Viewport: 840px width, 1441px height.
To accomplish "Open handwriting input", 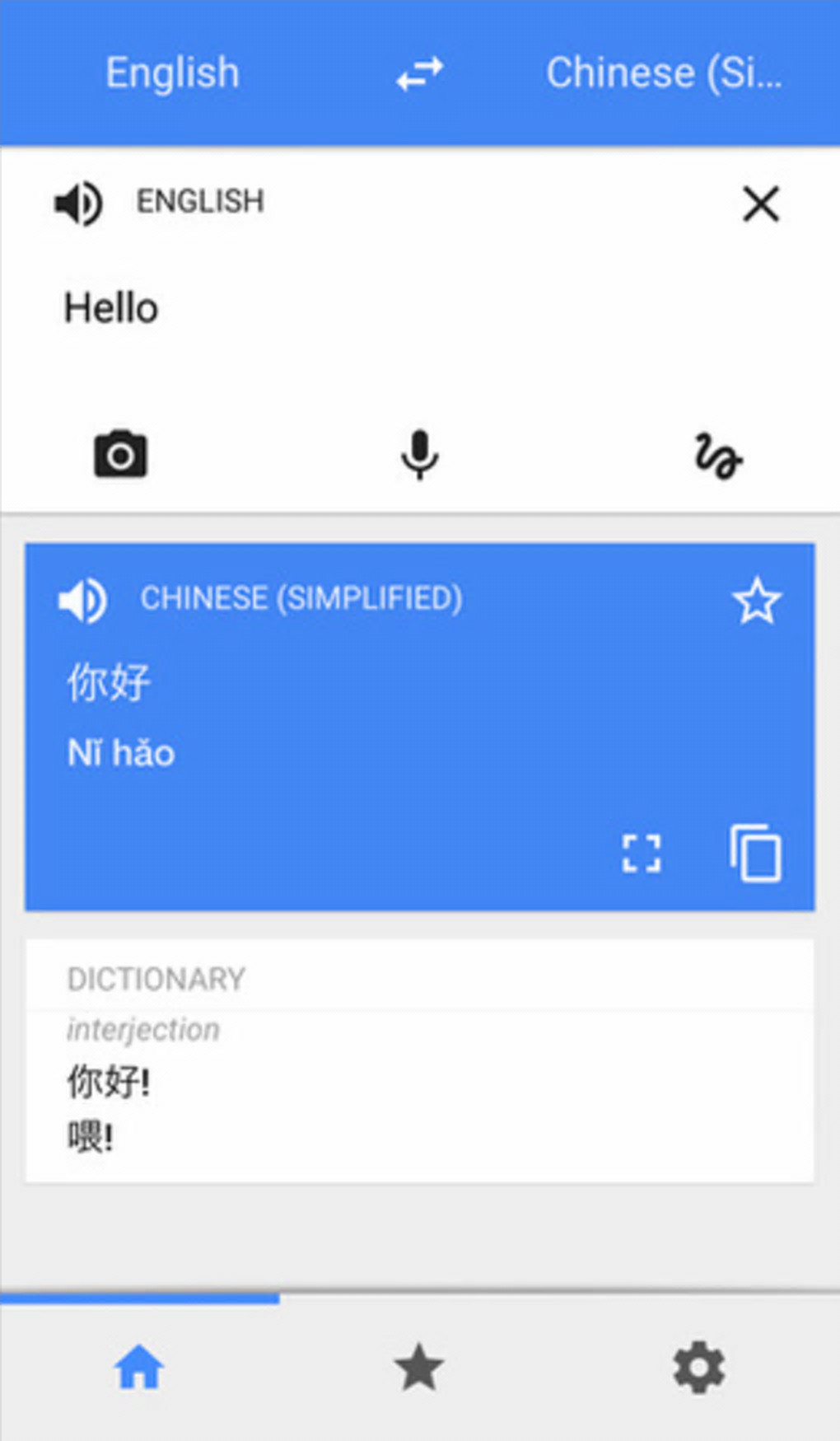I will pos(717,456).
